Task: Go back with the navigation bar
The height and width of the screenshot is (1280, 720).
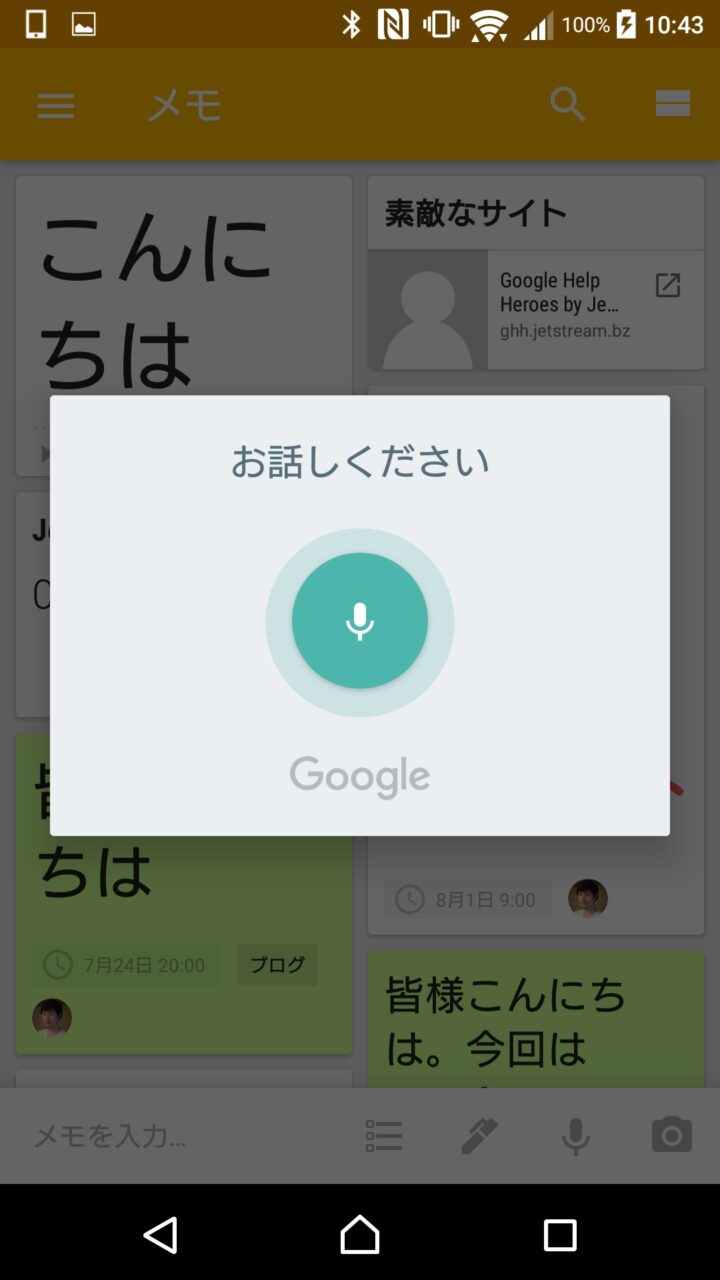Action: click(x=160, y=1235)
